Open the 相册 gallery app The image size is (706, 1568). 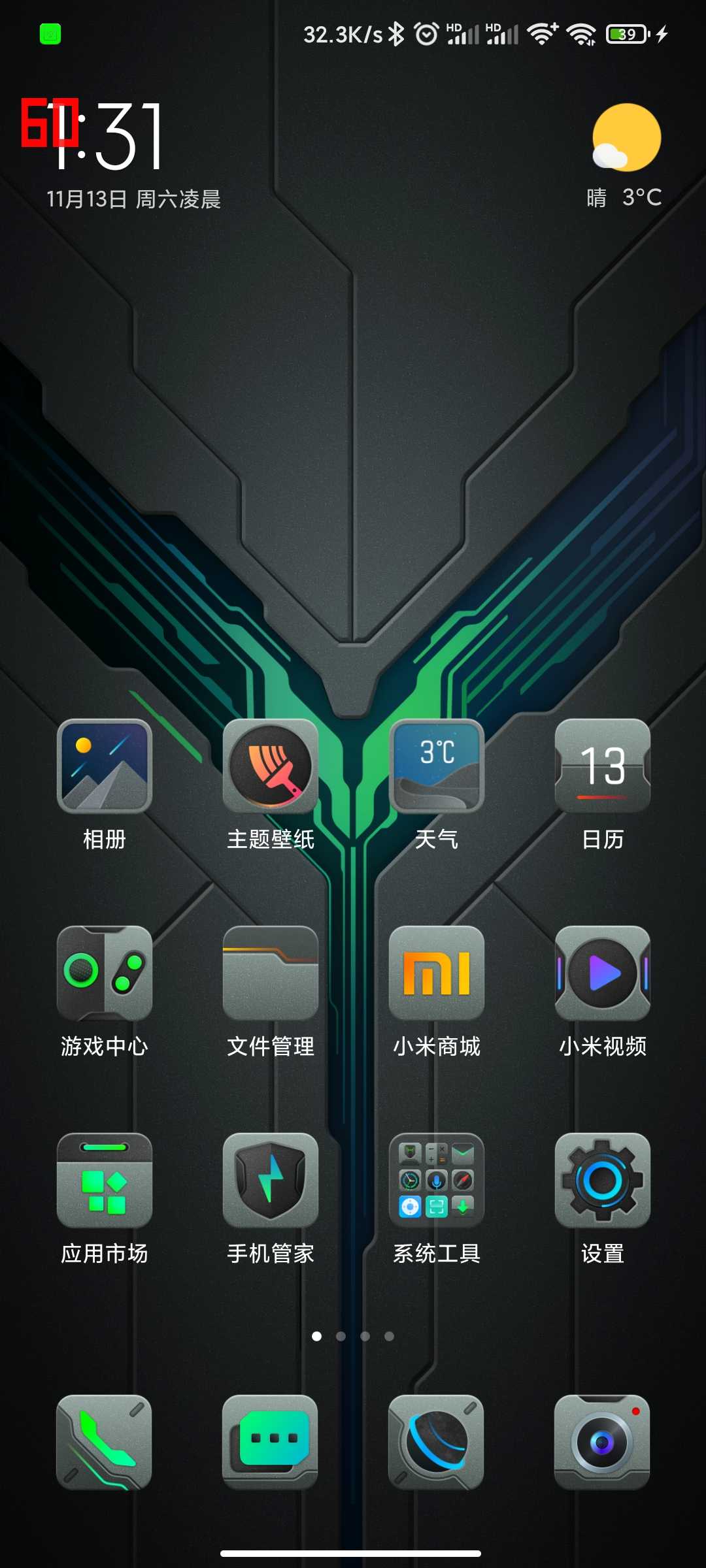pyautogui.click(x=105, y=766)
